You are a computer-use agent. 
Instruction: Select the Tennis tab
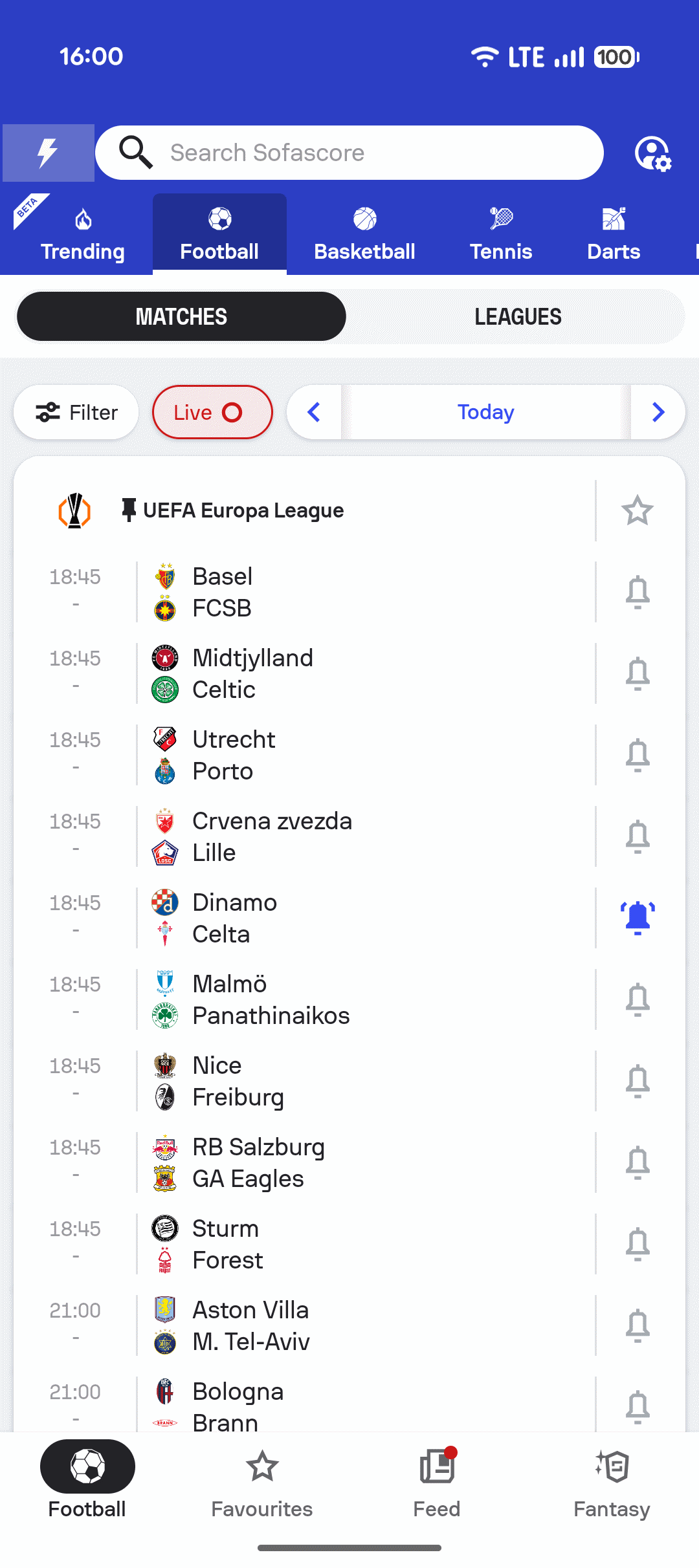pyautogui.click(x=501, y=234)
